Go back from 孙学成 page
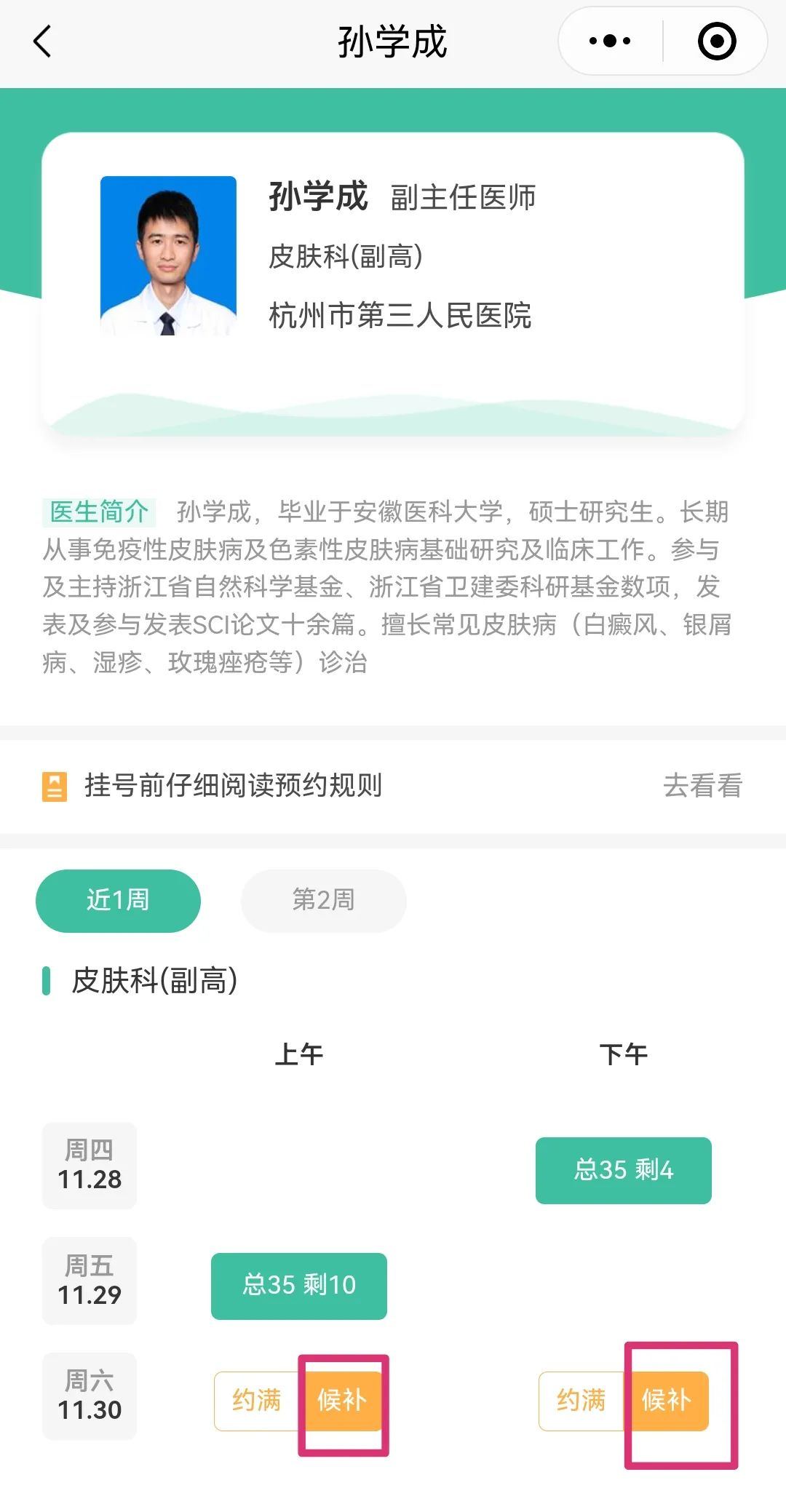This screenshot has width=786, height=1512. tap(42, 41)
